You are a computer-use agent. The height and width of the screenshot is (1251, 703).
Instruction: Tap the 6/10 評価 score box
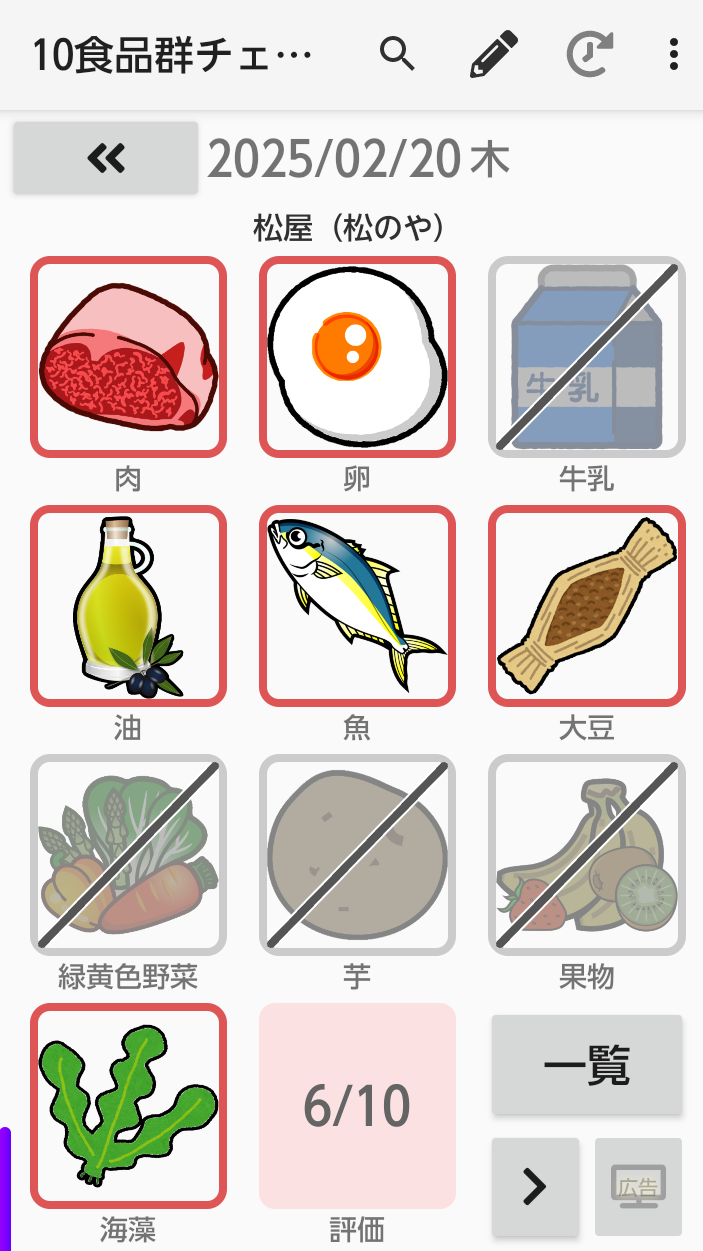357,1105
